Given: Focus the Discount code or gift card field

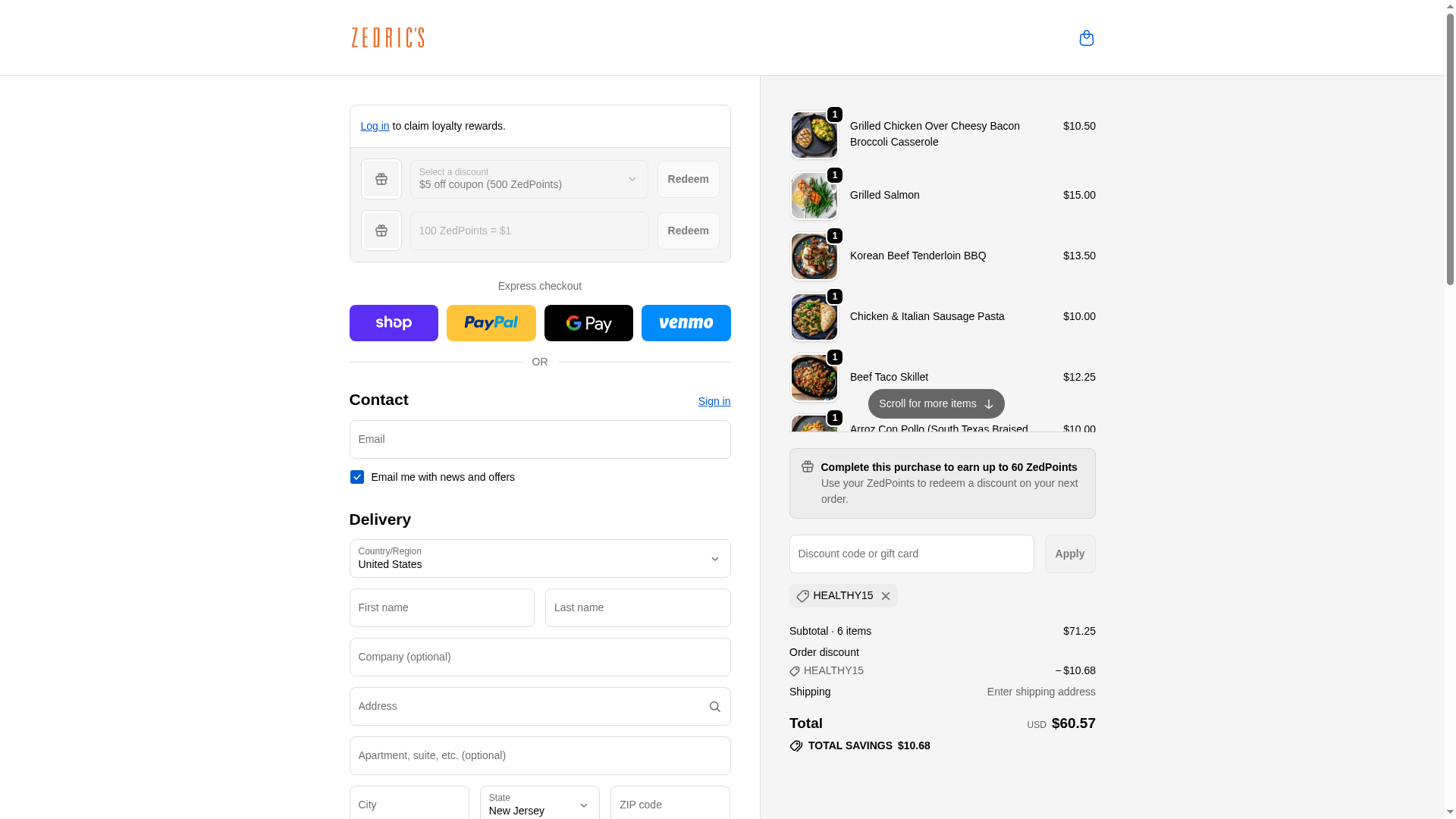Looking at the screenshot, I should 911,554.
